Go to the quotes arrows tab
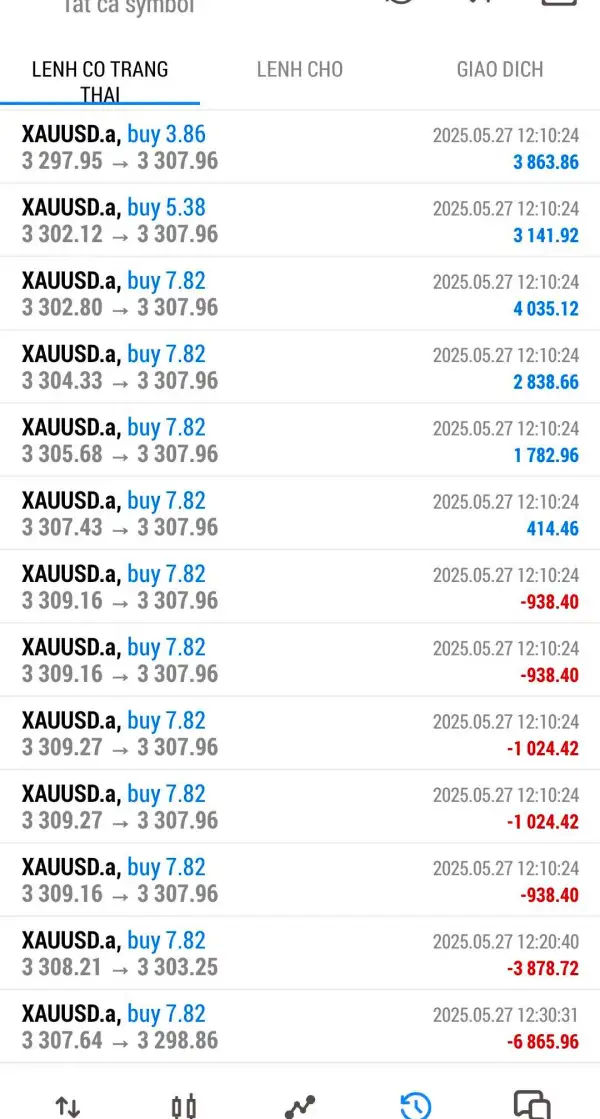Screen dimensions: 600x1119 pyautogui.click(x=67, y=1105)
